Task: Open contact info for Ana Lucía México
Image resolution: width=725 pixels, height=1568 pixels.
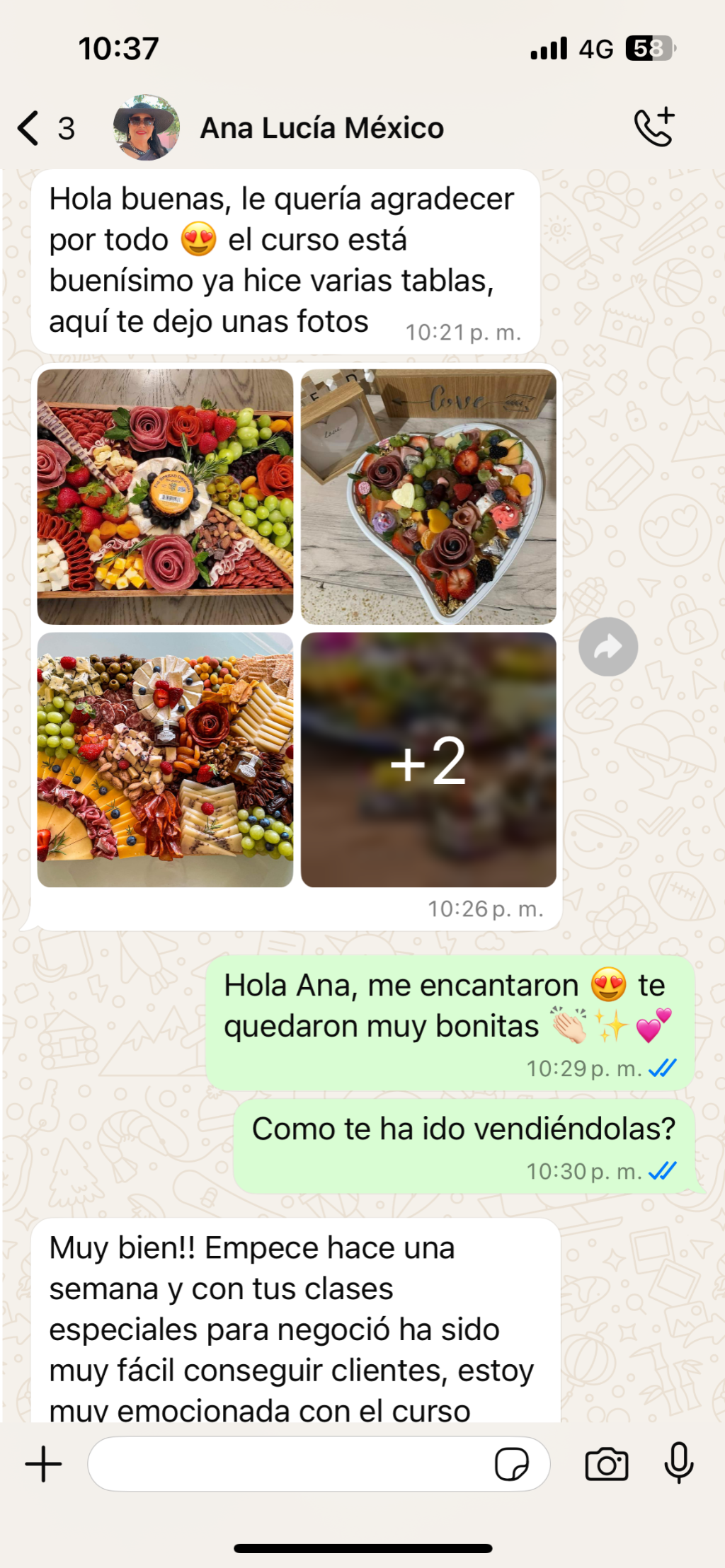Action: [322, 128]
